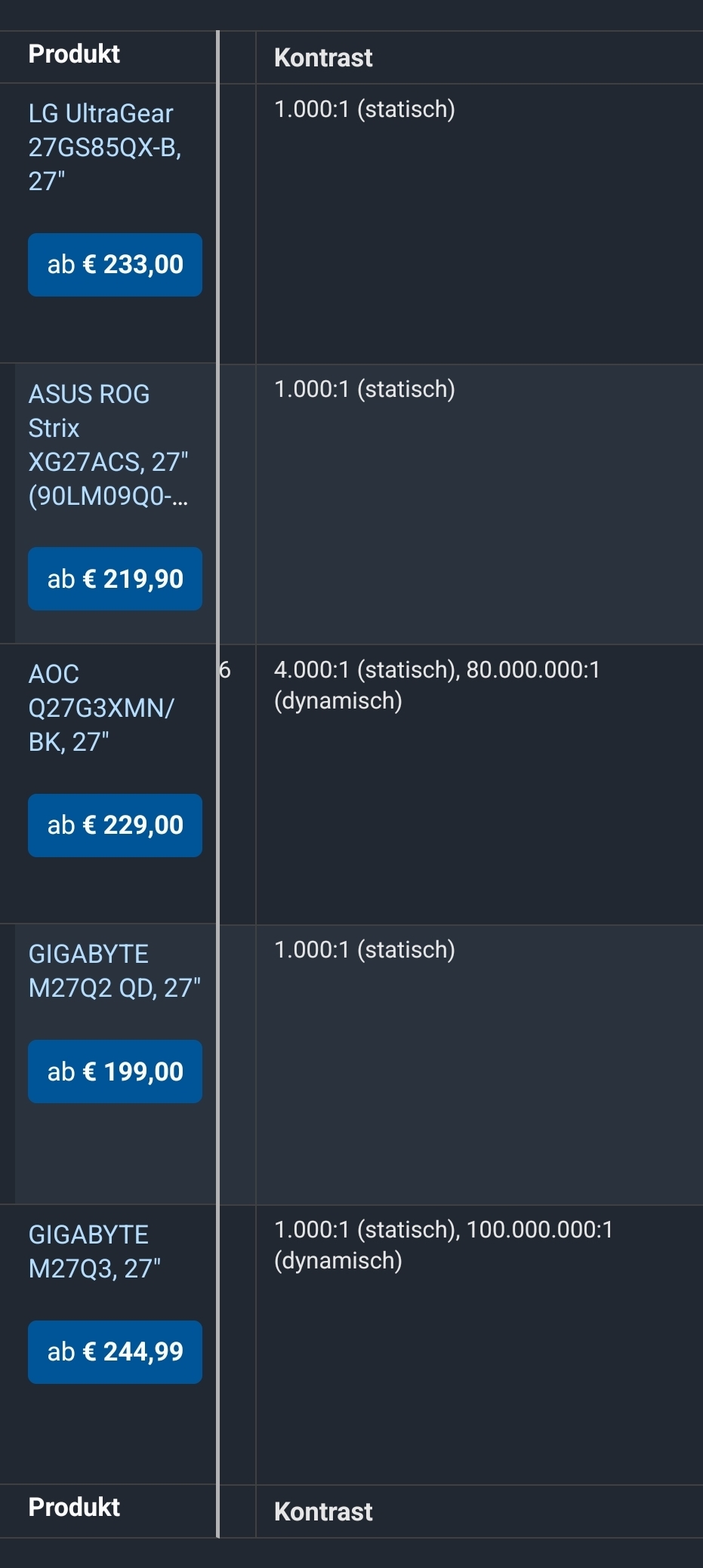
Task: Open the LG UltraGear 27GS85QX-B product link
Action: point(100,141)
